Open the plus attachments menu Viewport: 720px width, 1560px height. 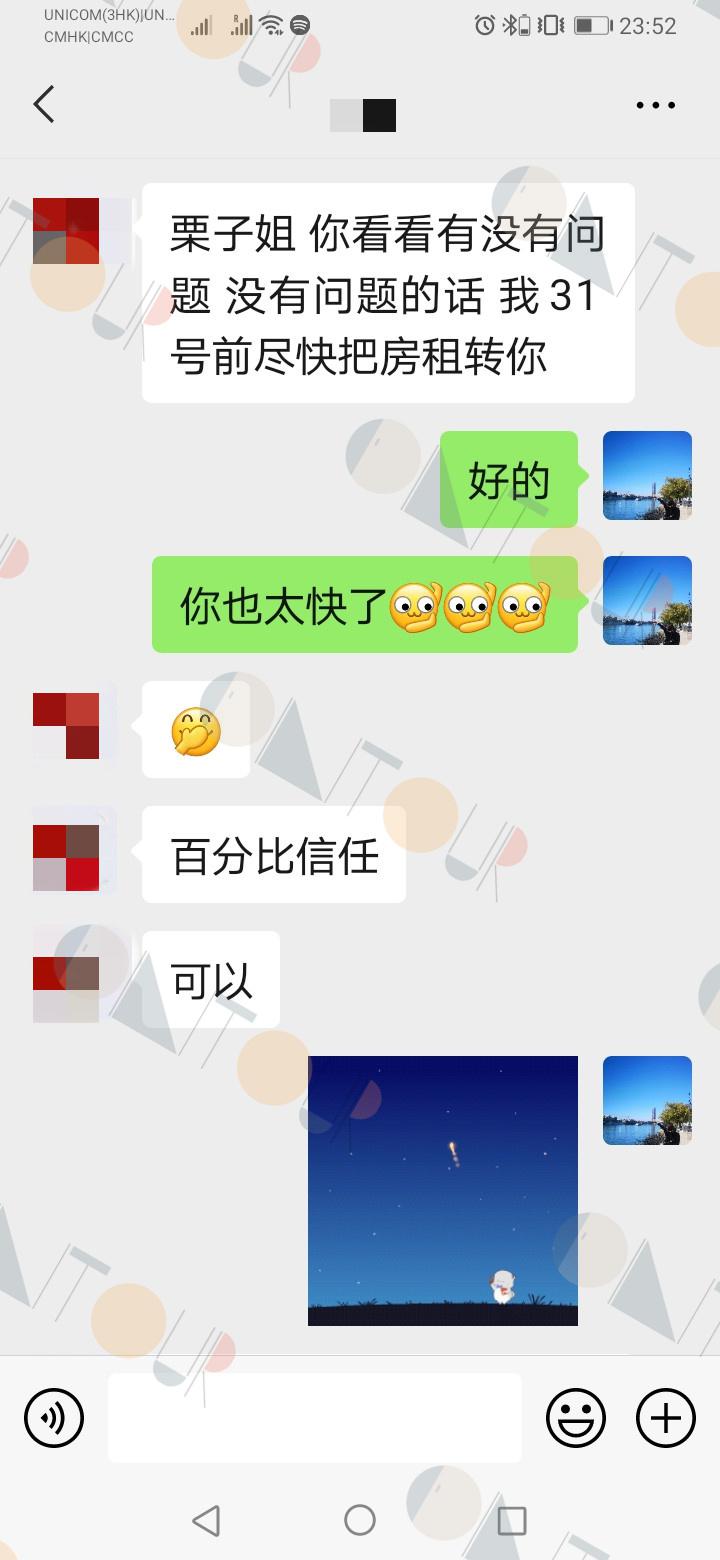666,1418
